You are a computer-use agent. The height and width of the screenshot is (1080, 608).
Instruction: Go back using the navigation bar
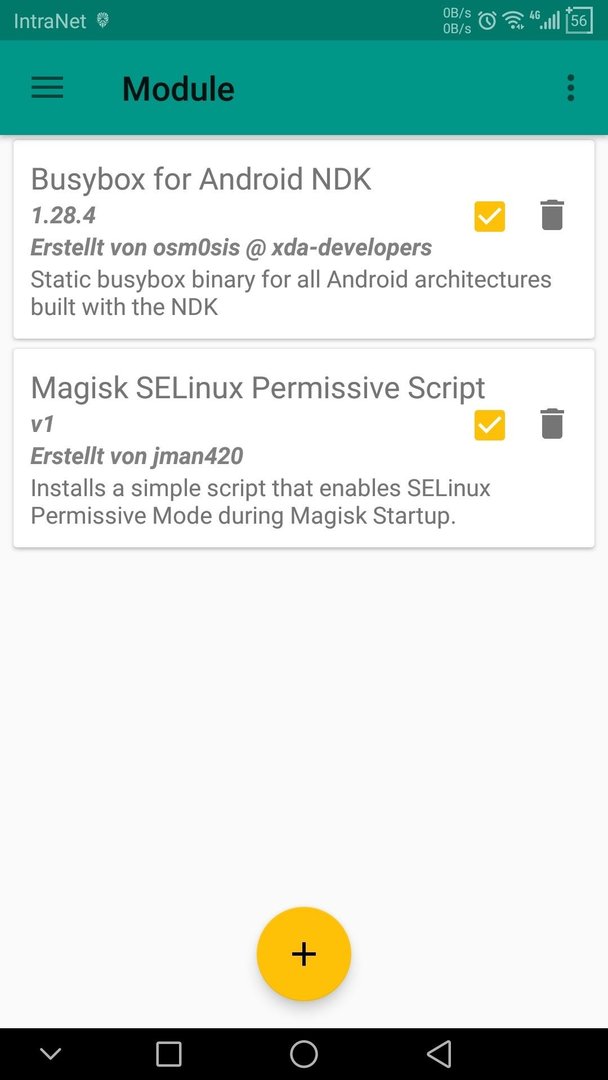click(x=439, y=1053)
